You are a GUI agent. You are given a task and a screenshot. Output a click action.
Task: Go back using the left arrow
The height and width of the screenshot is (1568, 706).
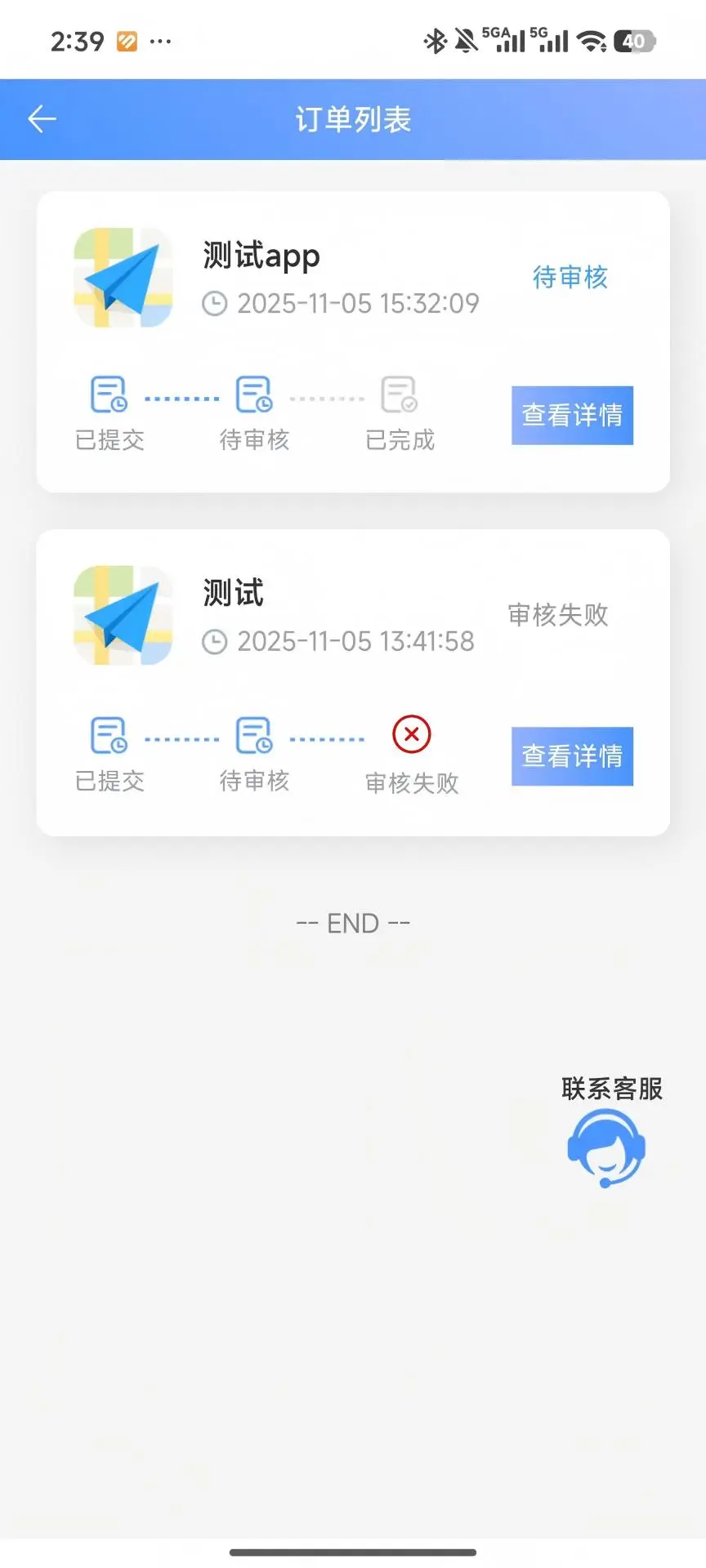(41, 118)
